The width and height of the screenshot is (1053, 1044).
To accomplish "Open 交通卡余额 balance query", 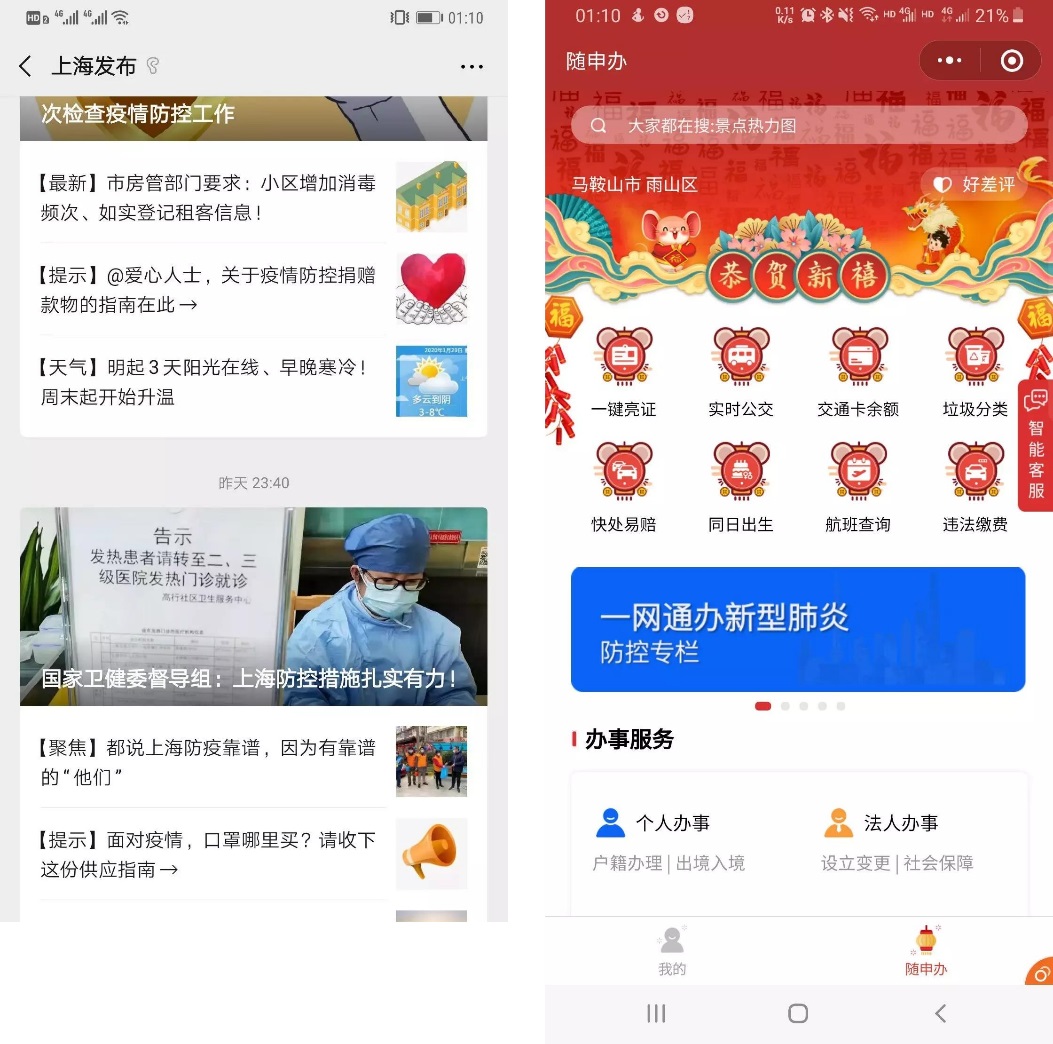I will (x=857, y=372).
